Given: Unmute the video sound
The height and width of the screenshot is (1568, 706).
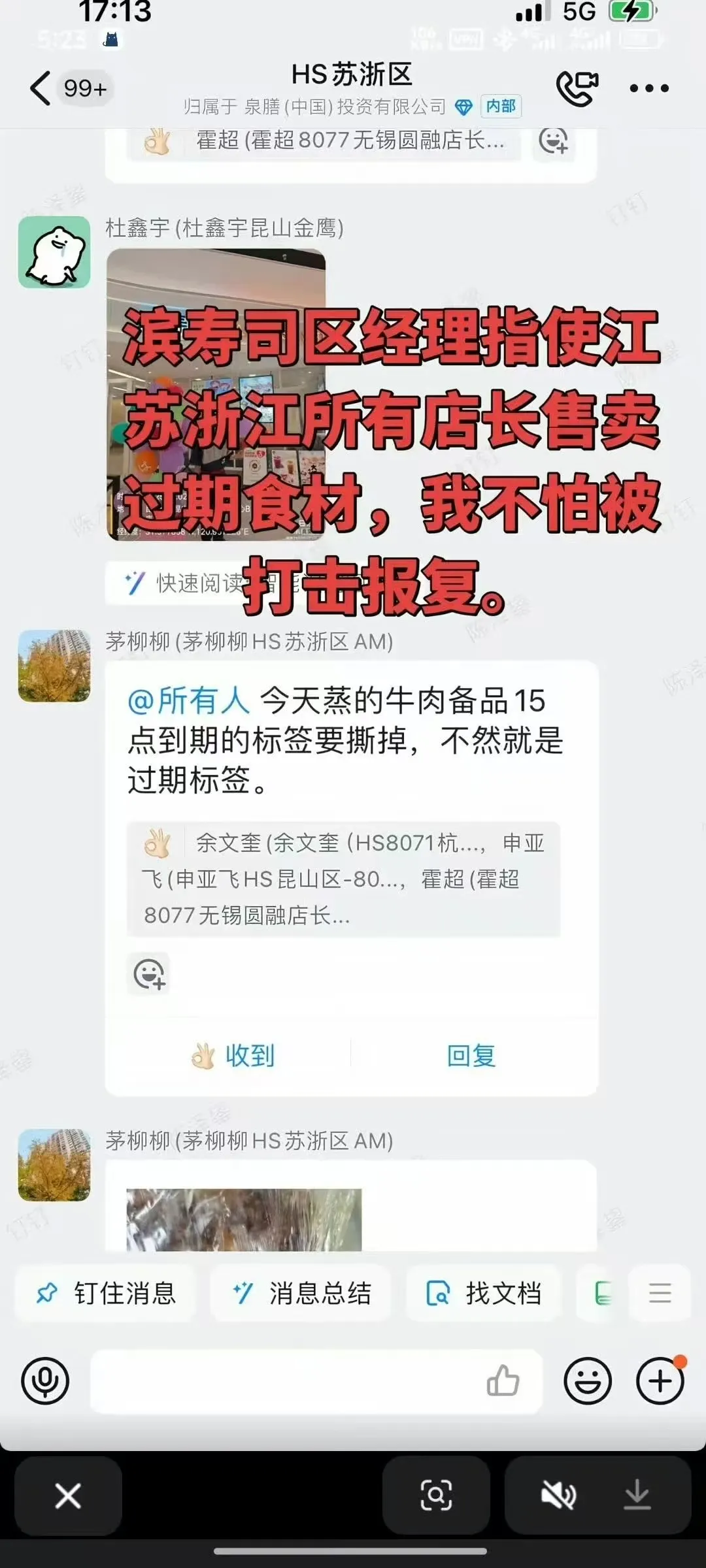Looking at the screenshot, I should tap(558, 1495).
